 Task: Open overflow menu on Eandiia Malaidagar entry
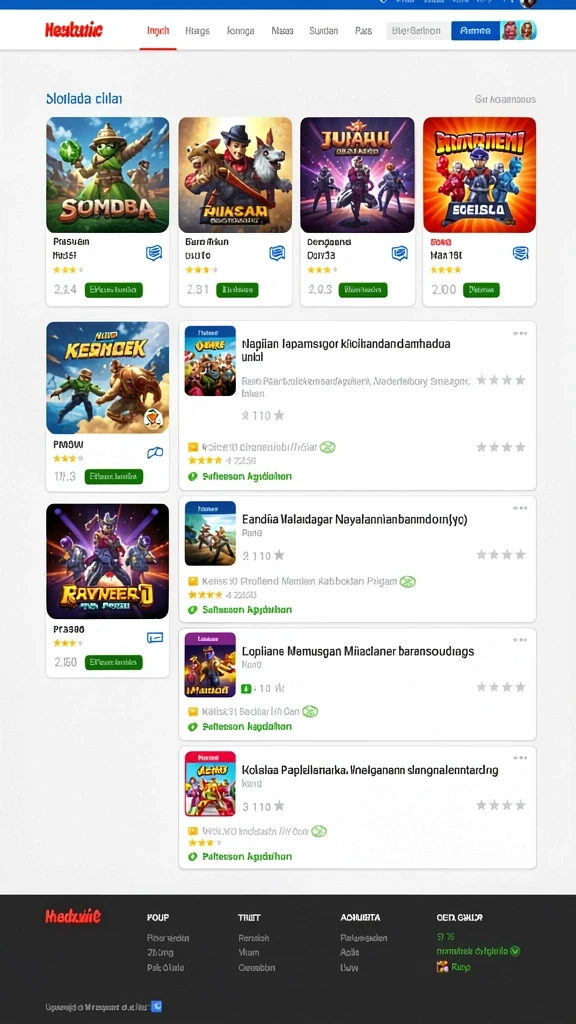[x=520, y=508]
